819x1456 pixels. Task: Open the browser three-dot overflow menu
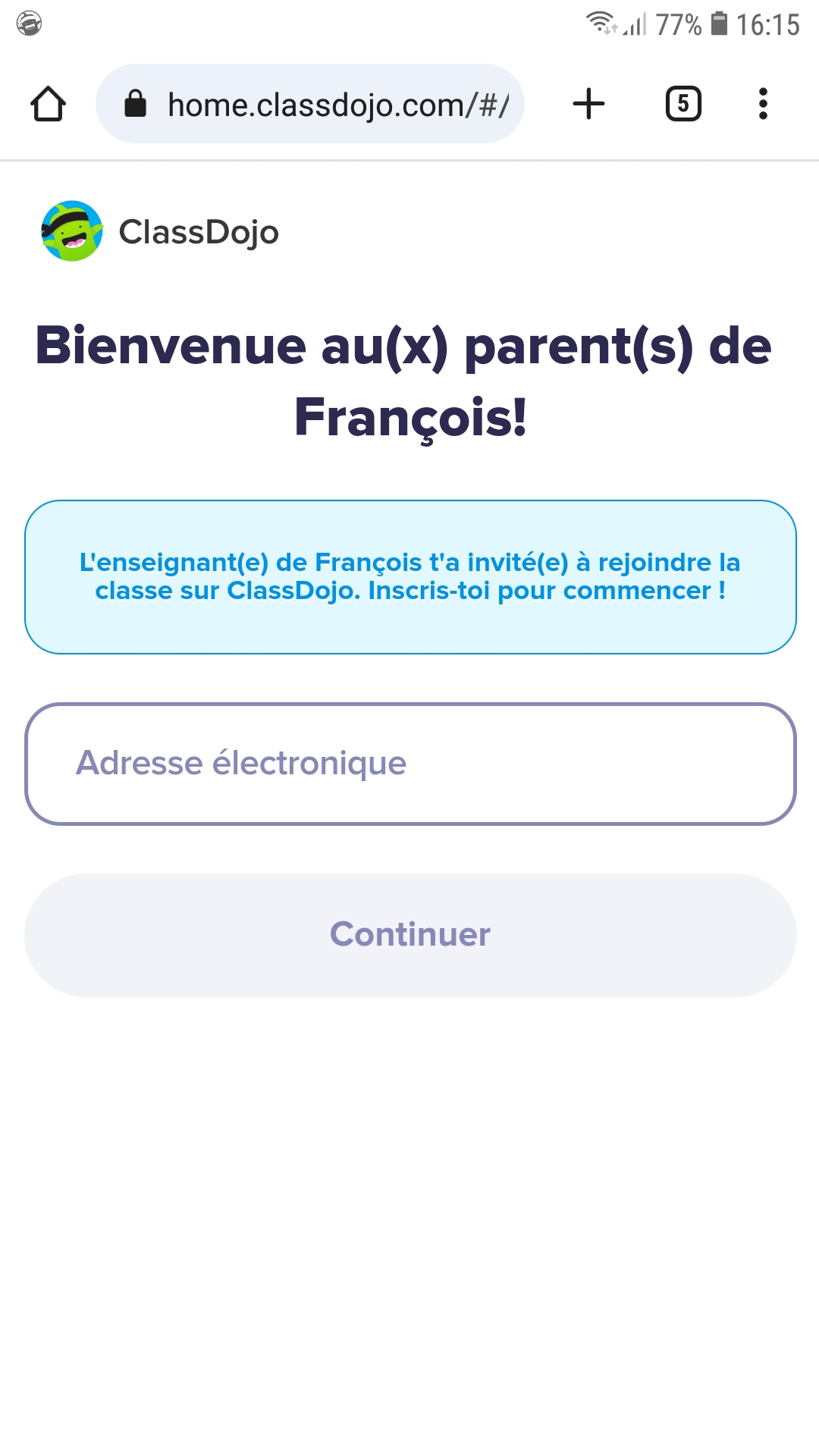[763, 104]
